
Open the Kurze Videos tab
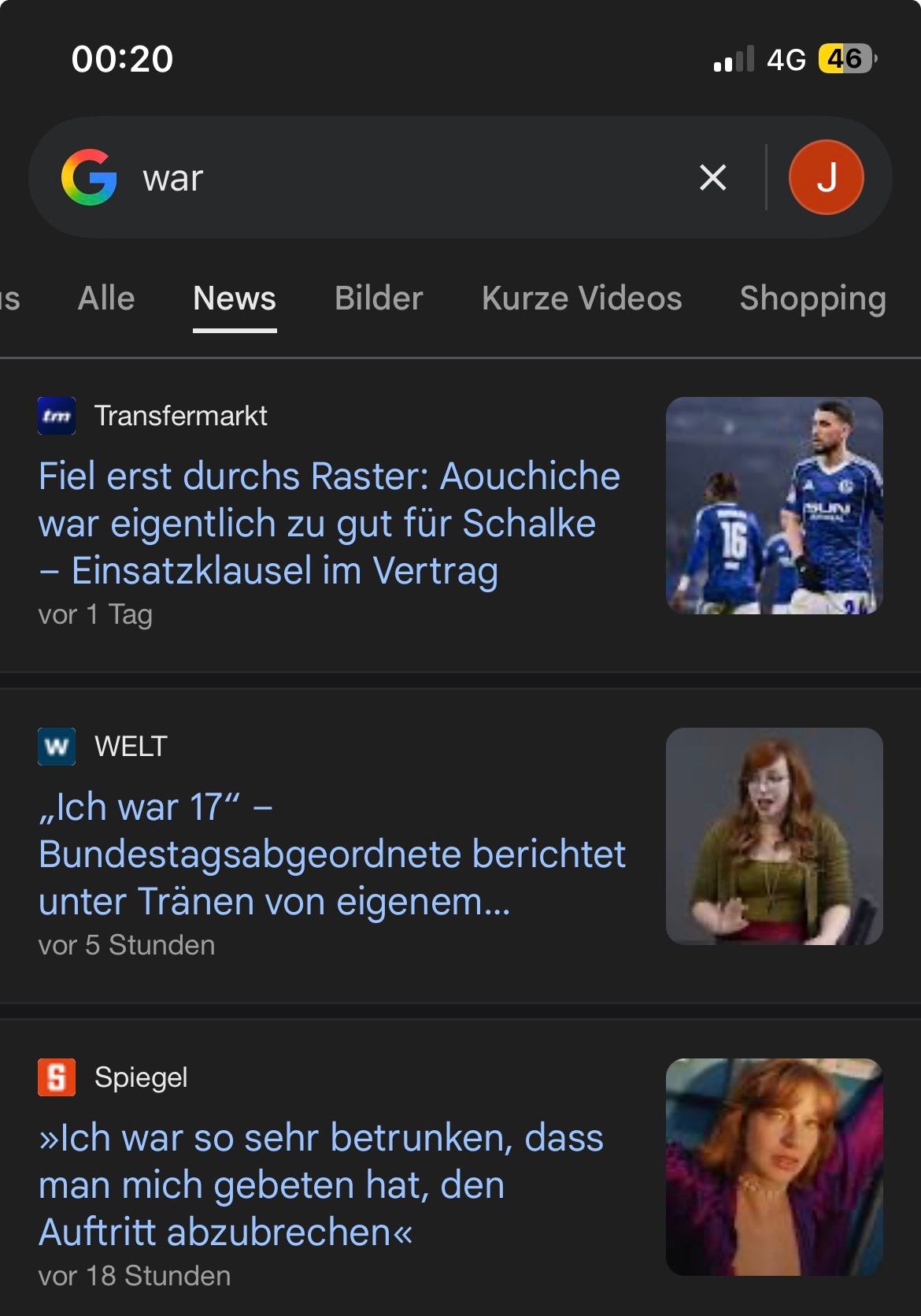click(582, 298)
